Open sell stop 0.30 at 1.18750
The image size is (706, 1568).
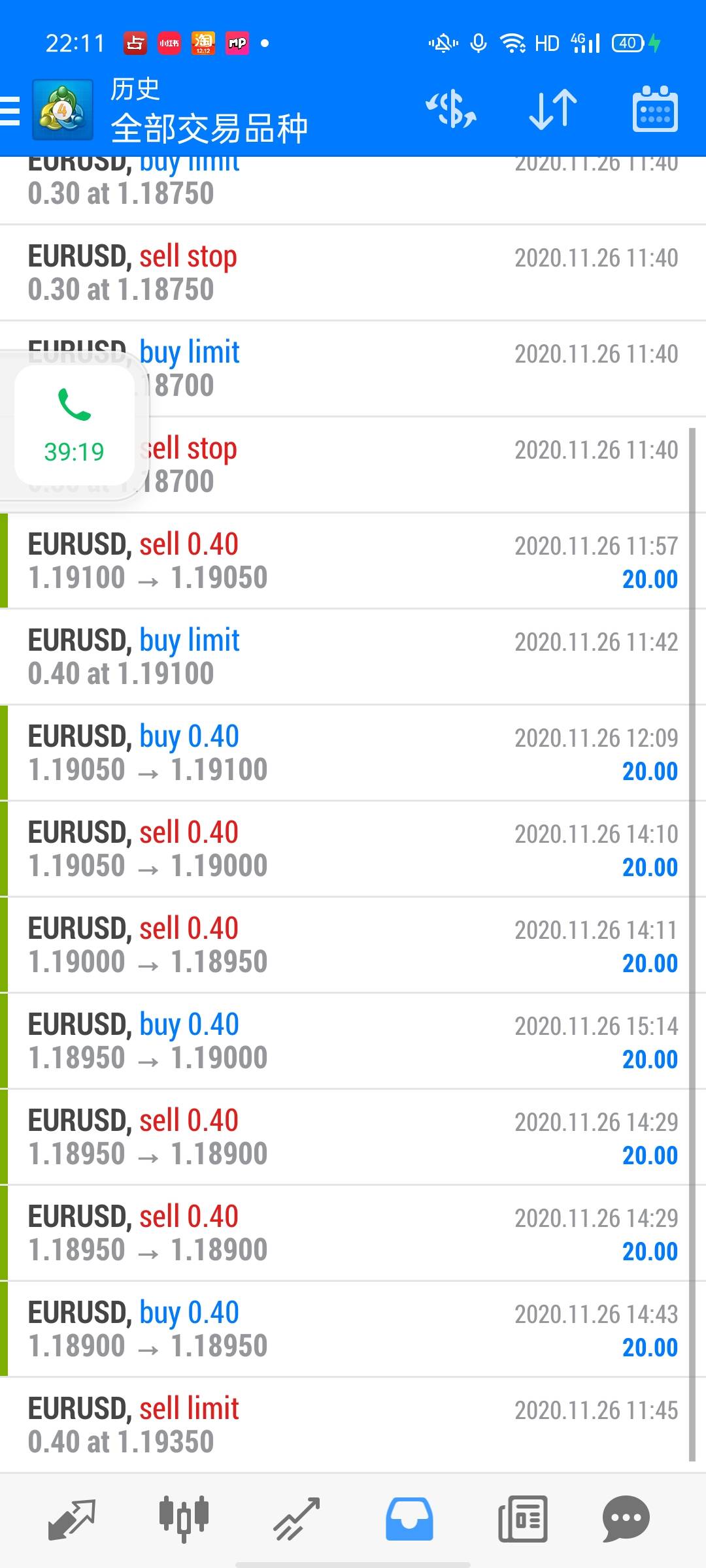[353, 272]
